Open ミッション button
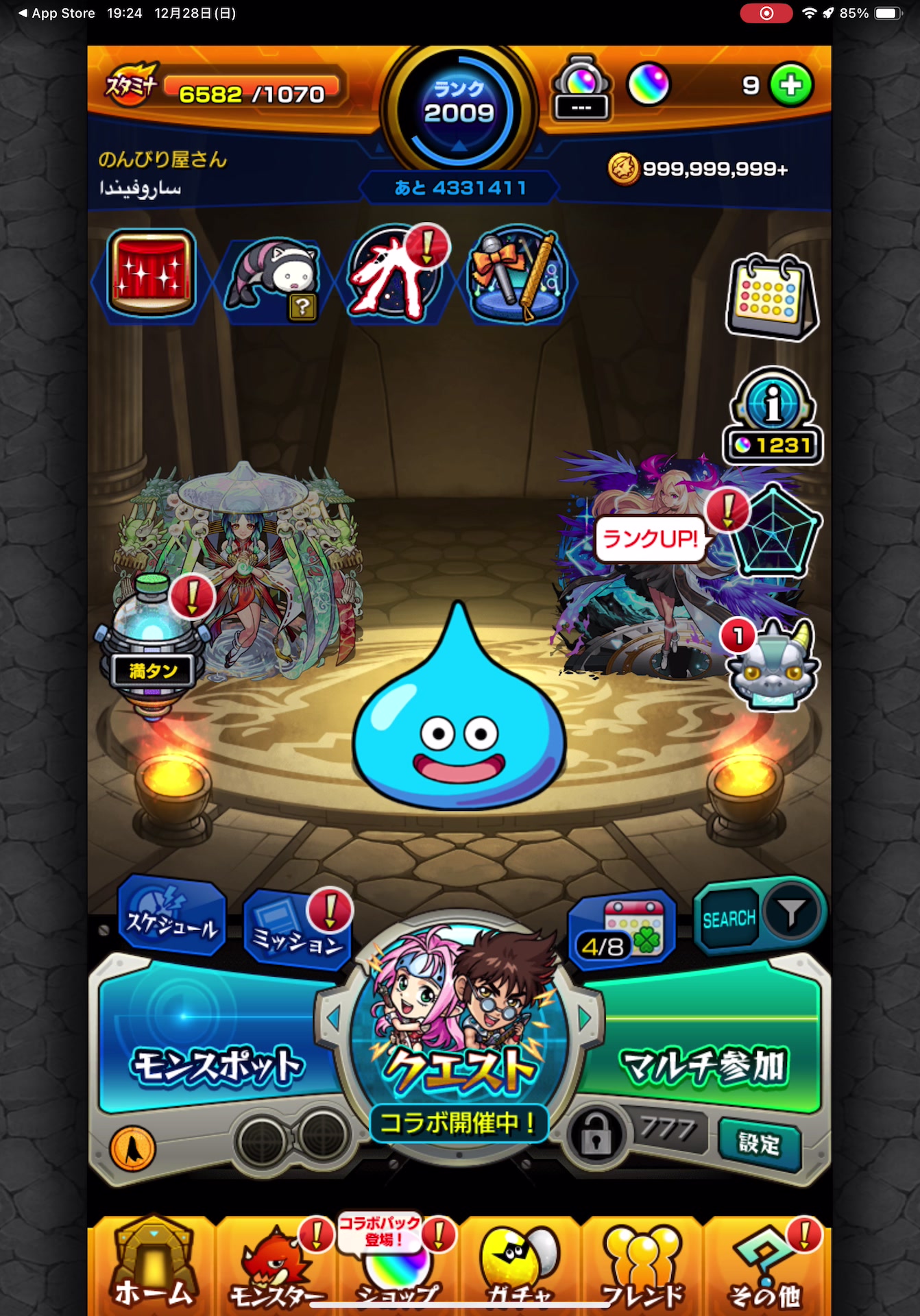 (x=297, y=932)
